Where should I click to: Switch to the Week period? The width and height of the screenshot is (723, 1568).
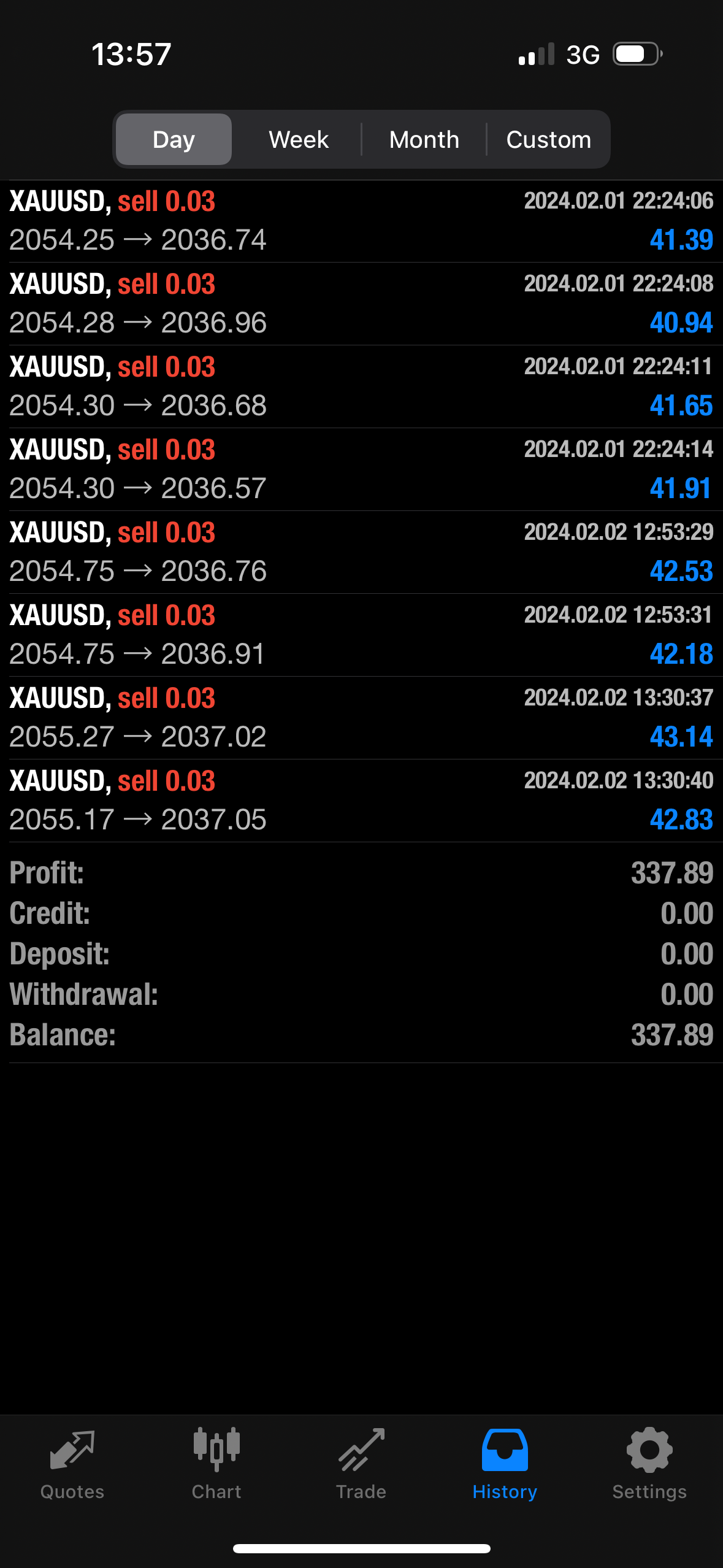[299, 139]
